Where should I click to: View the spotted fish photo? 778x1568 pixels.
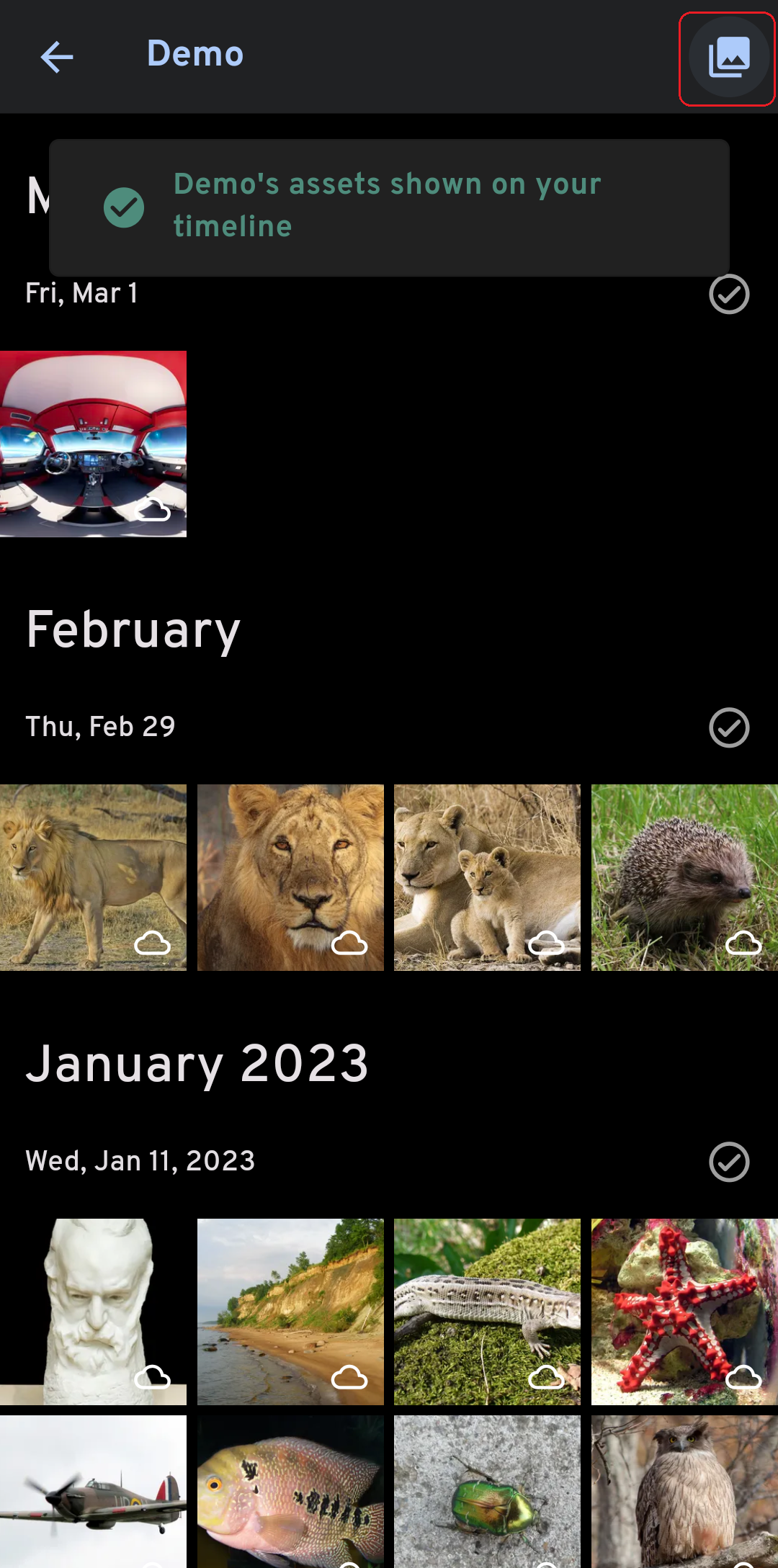tap(290, 1491)
